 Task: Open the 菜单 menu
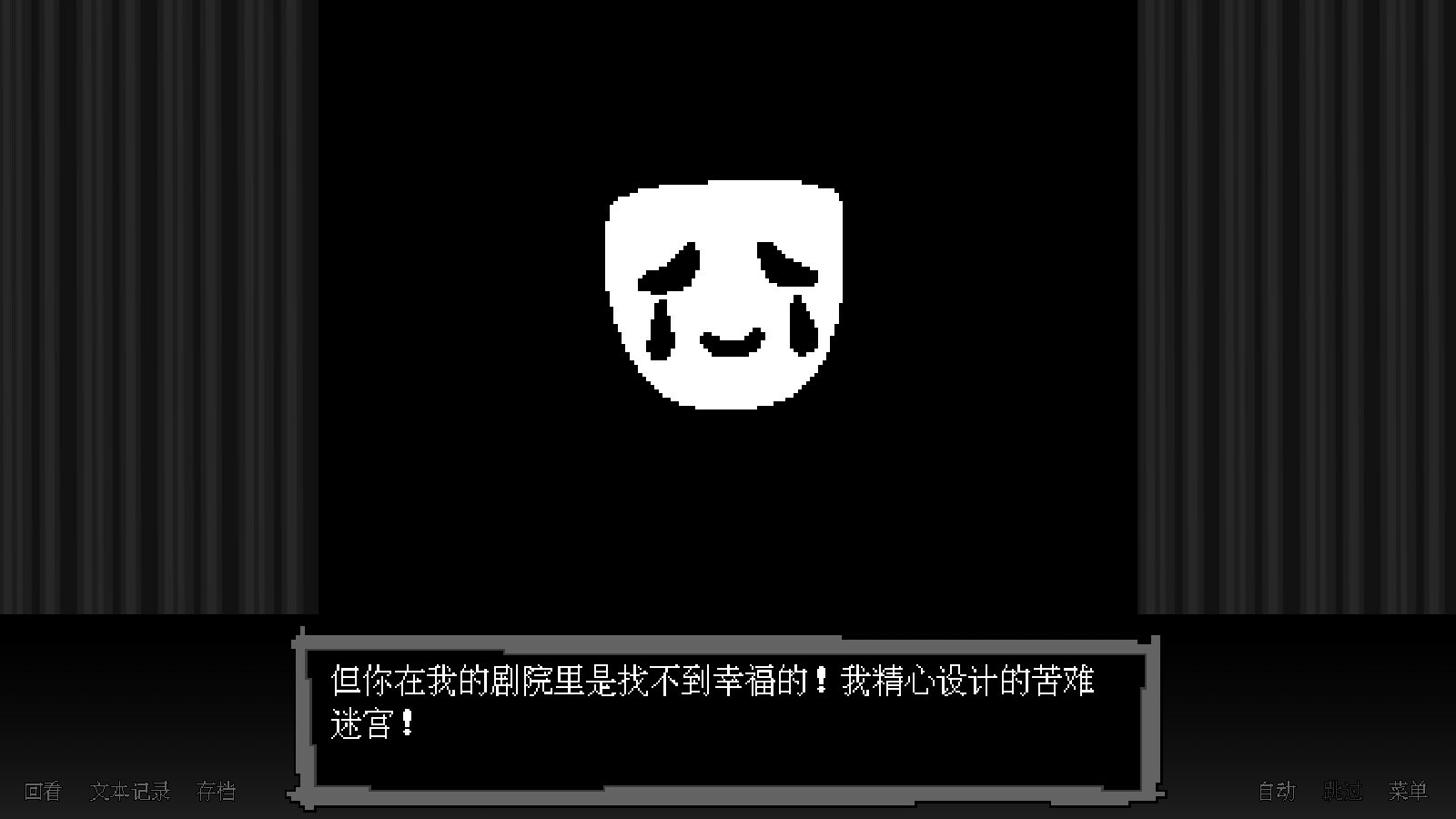(1407, 792)
